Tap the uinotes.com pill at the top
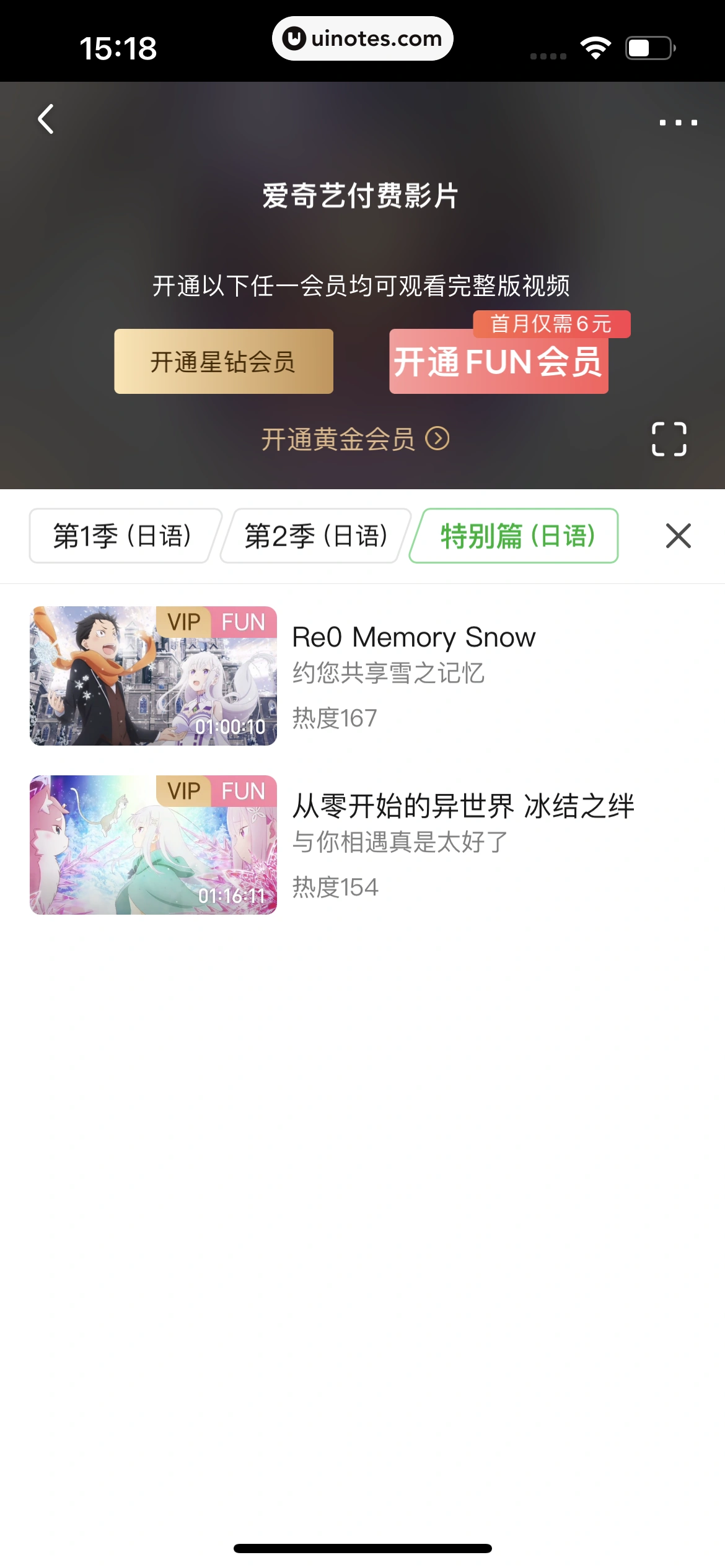This screenshot has height=1568, width=725. [x=362, y=38]
